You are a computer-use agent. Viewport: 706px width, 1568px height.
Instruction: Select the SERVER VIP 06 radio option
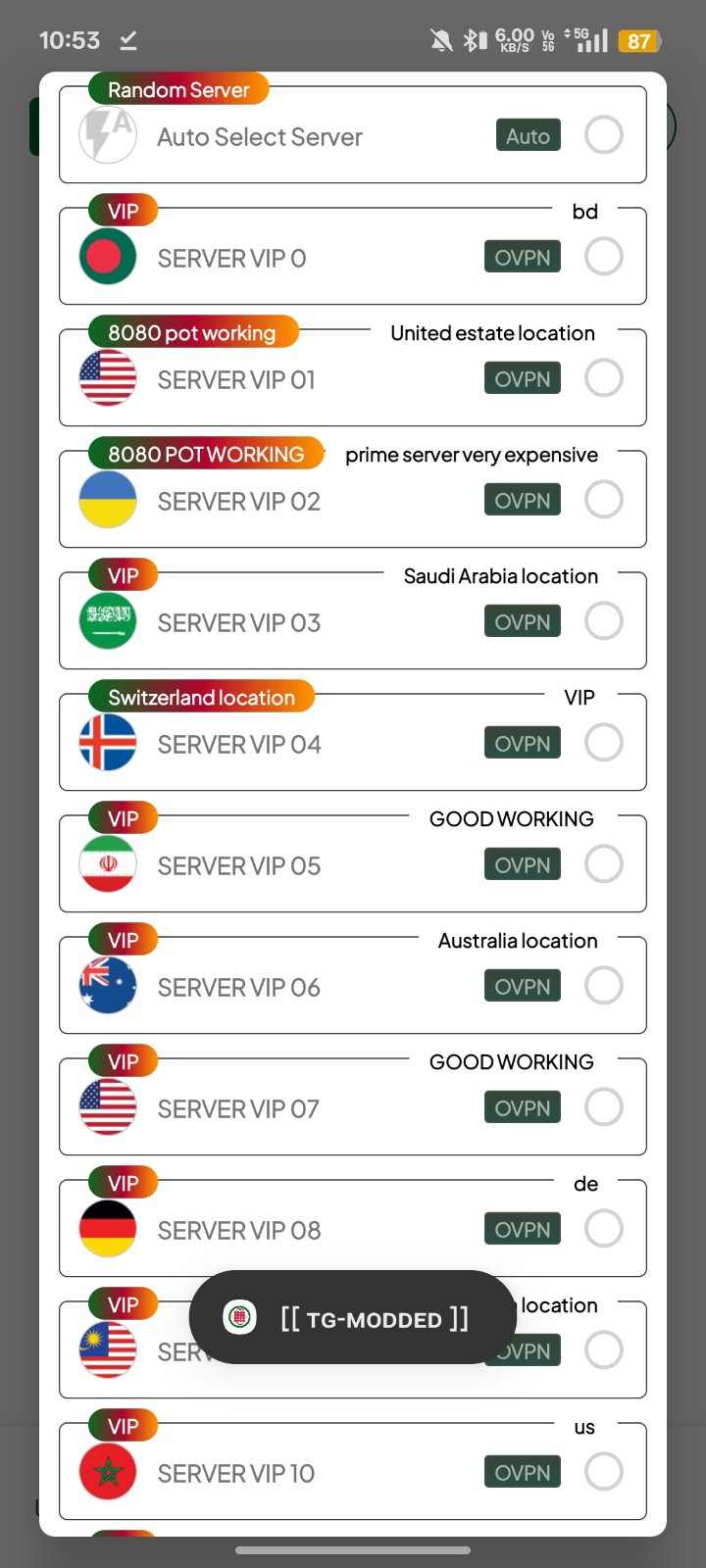[603, 986]
